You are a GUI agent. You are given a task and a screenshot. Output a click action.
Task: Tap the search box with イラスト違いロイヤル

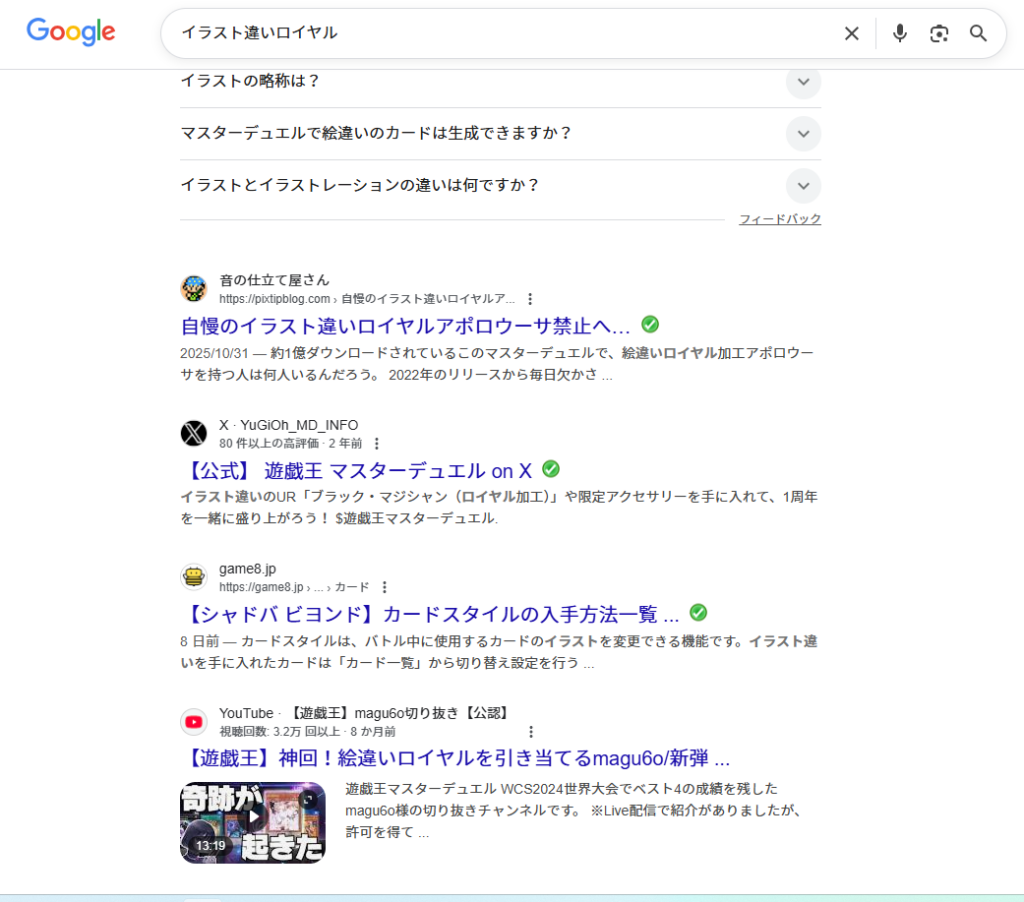point(500,33)
